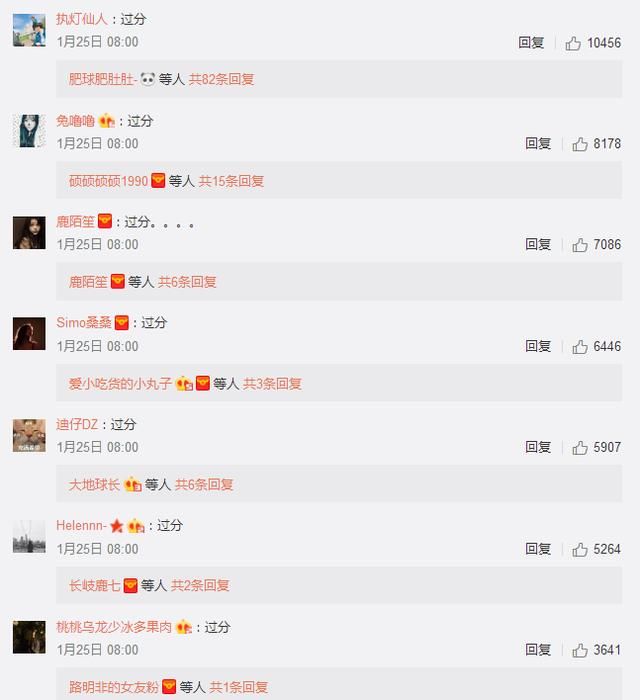Open the 共1条回复 reply thread
The width and height of the screenshot is (640, 700).
point(238,687)
